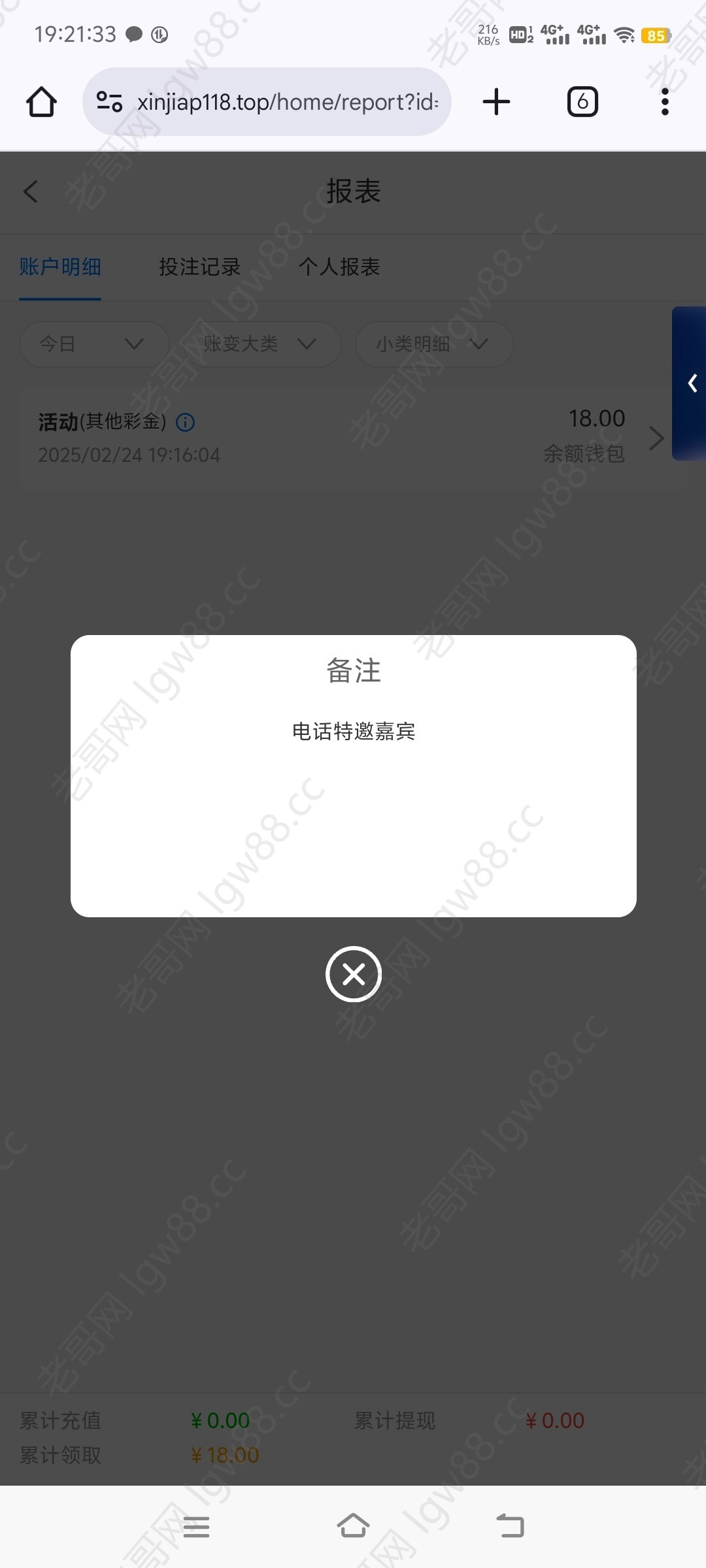Open the tab switcher showing 6
Image resolution: width=706 pixels, height=1568 pixels.
(582, 102)
